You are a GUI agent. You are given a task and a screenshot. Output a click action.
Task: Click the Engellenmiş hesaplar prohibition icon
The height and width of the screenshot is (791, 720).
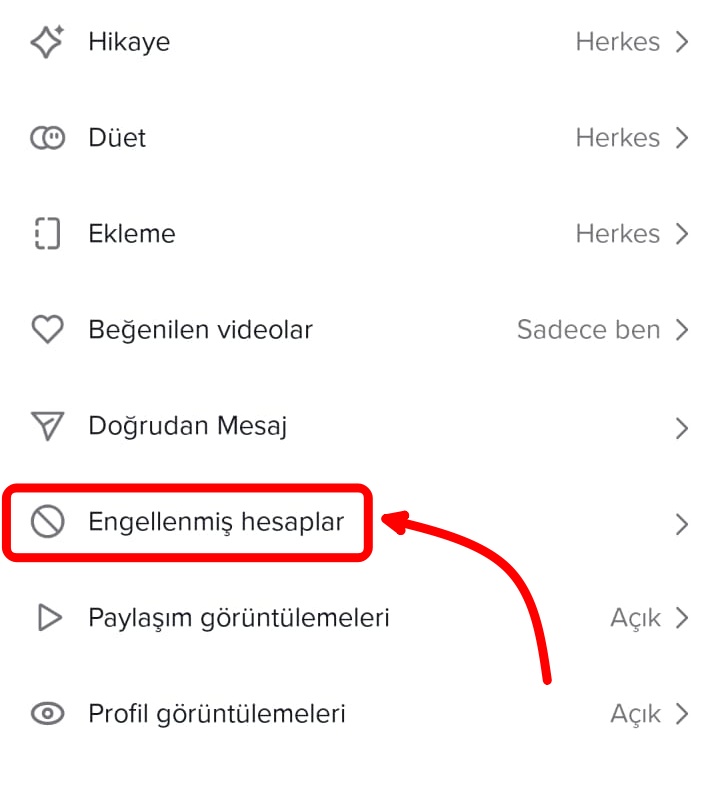pos(46,522)
